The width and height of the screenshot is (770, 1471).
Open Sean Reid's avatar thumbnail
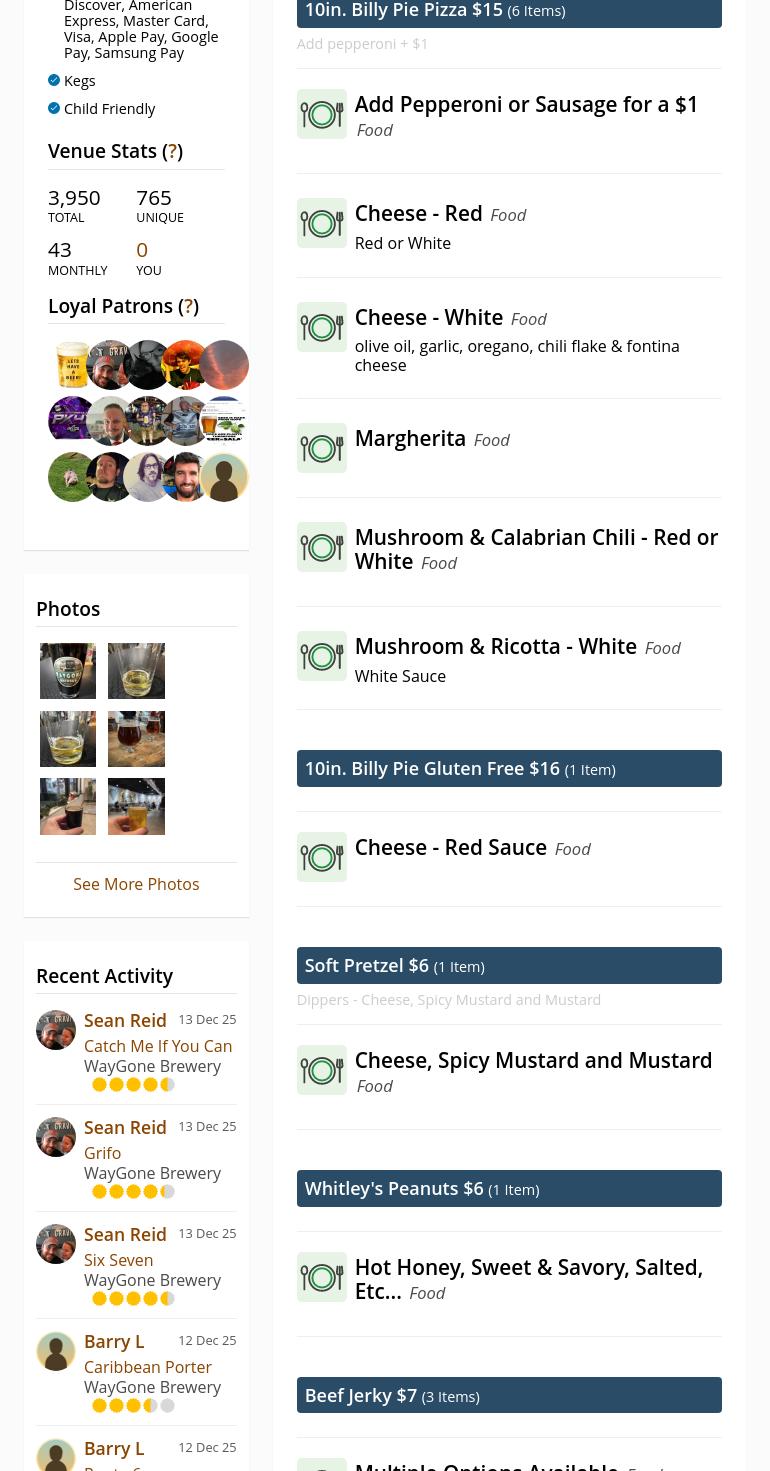tap(56, 1030)
